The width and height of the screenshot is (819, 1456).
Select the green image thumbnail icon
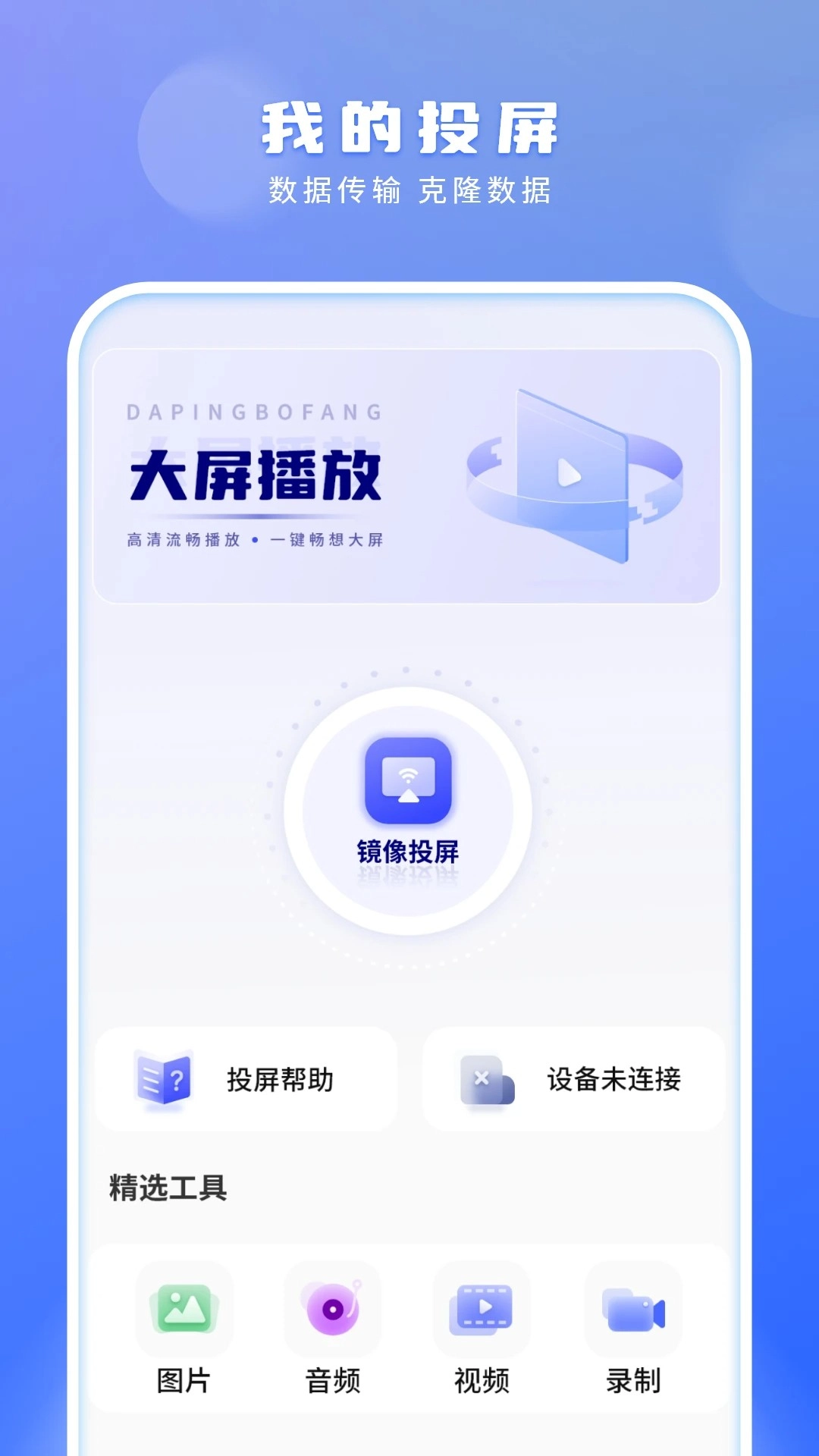coord(184,1308)
